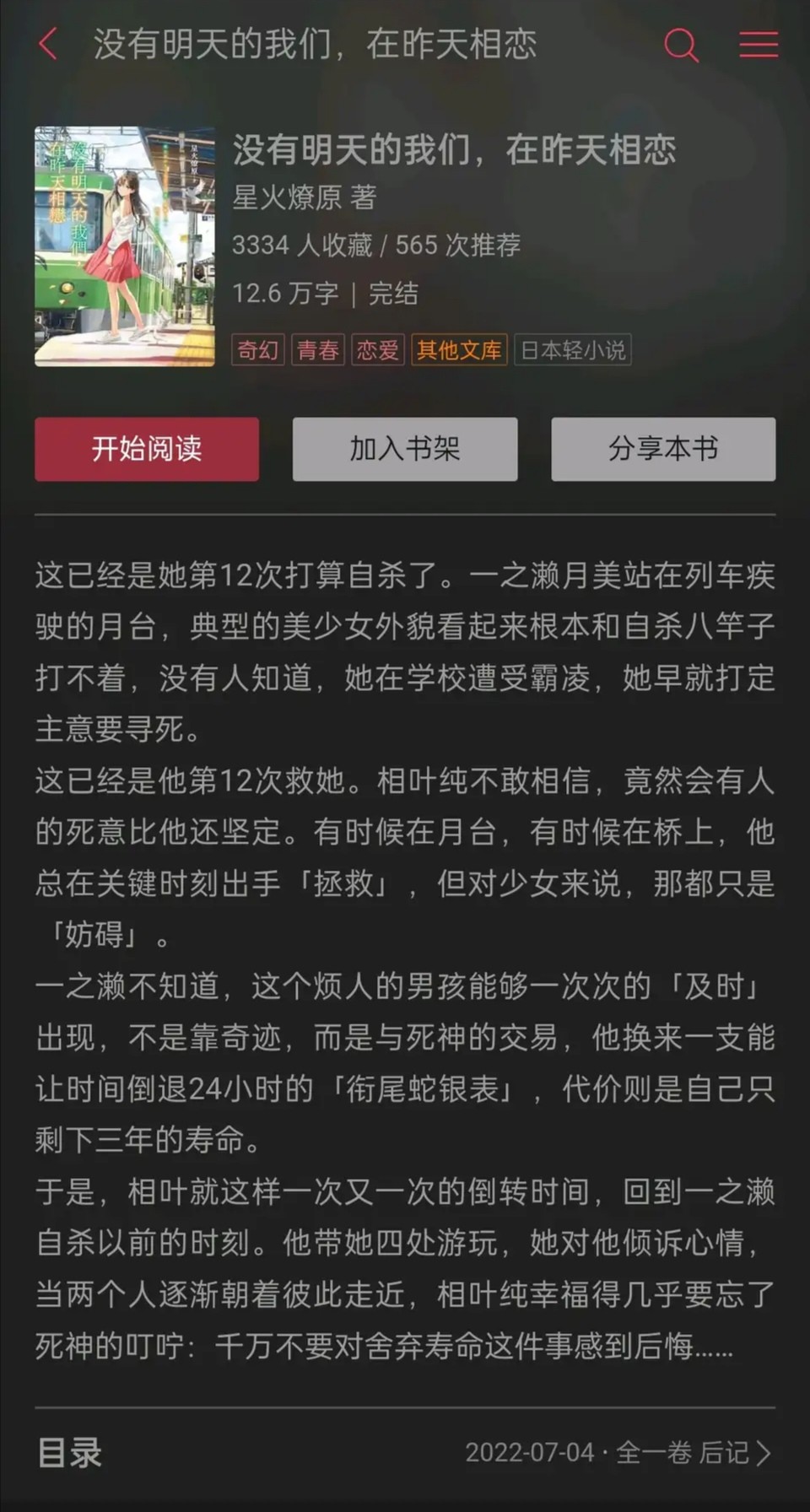Image resolution: width=810 pixels, height=1512 pixels.
Task: Tap 开始阅读 to start reading
Action: click(147, 449)
